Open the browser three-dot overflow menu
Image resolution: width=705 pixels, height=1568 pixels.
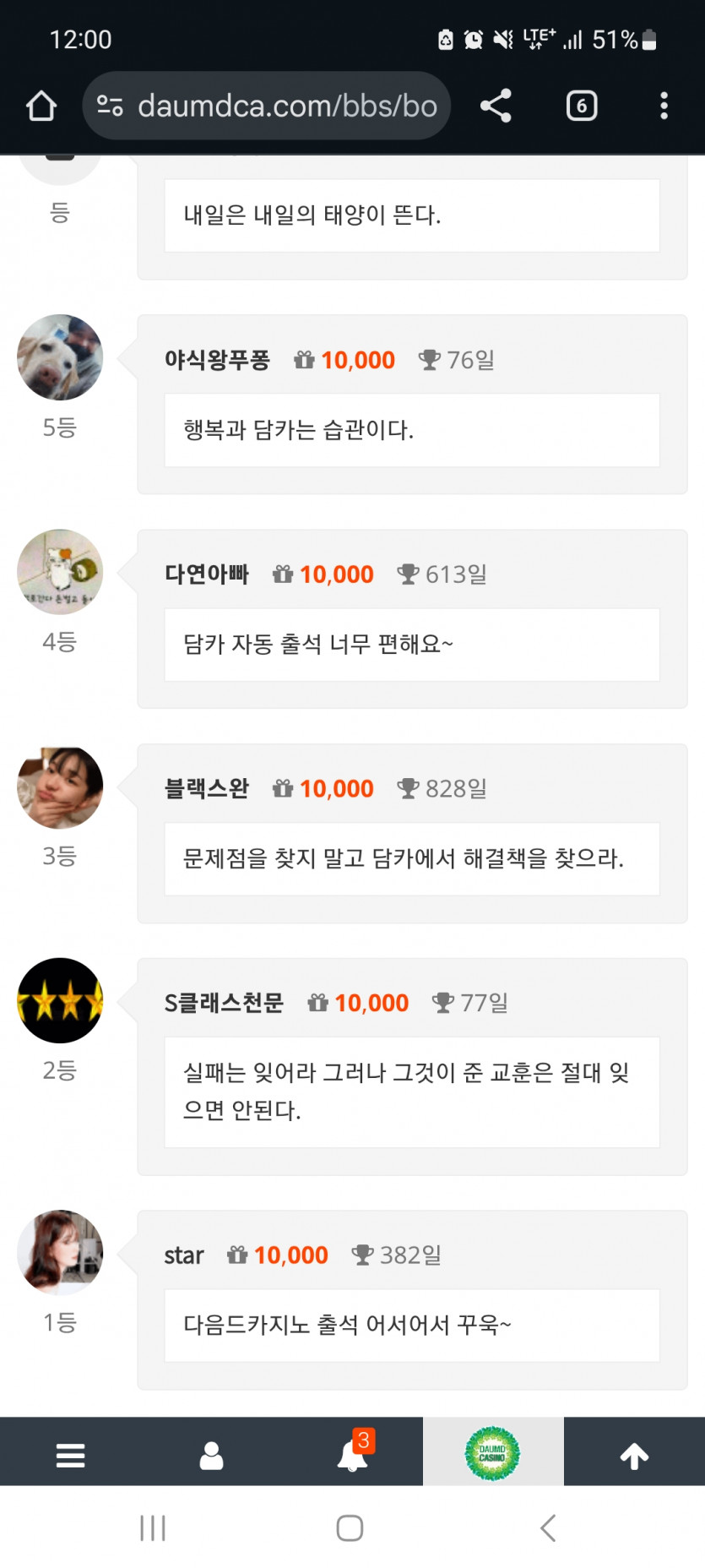664,105
